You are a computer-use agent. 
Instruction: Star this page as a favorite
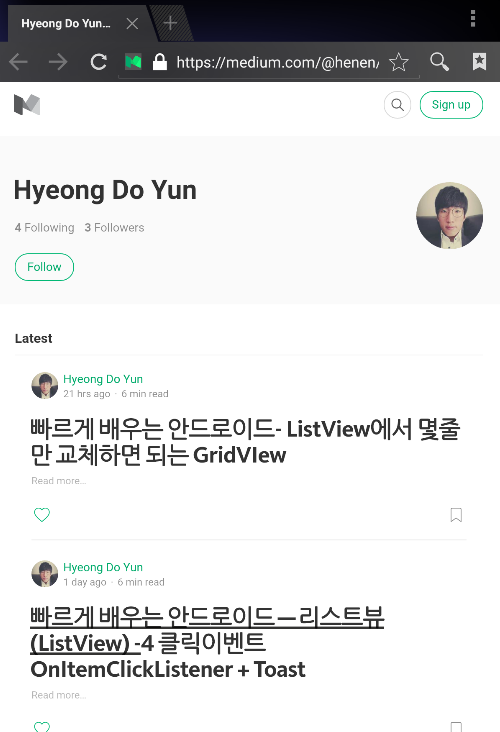pyautogui.click(x=399, y=62)
